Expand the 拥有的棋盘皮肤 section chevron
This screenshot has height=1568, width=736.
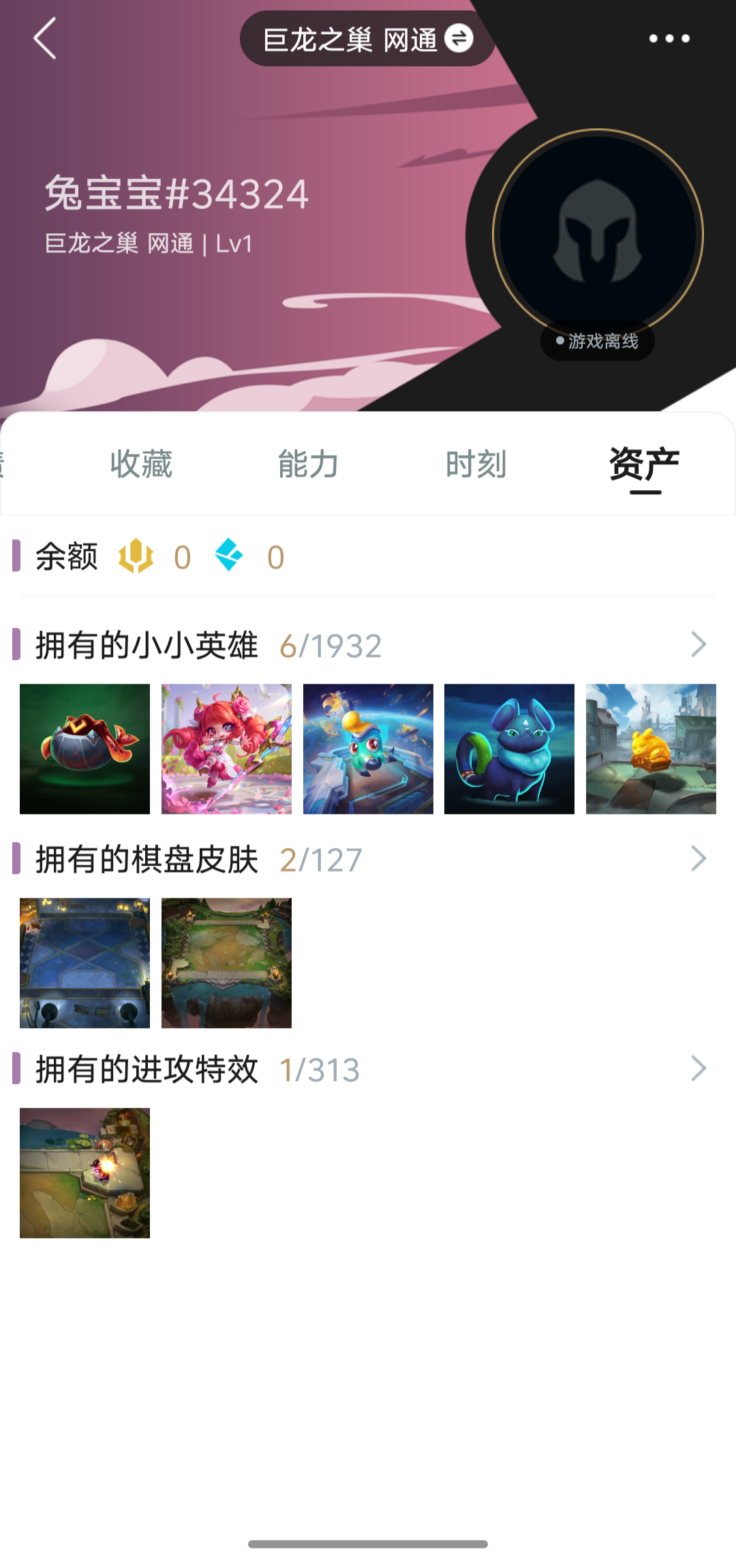pyautogui.click(x=697, y=858)
